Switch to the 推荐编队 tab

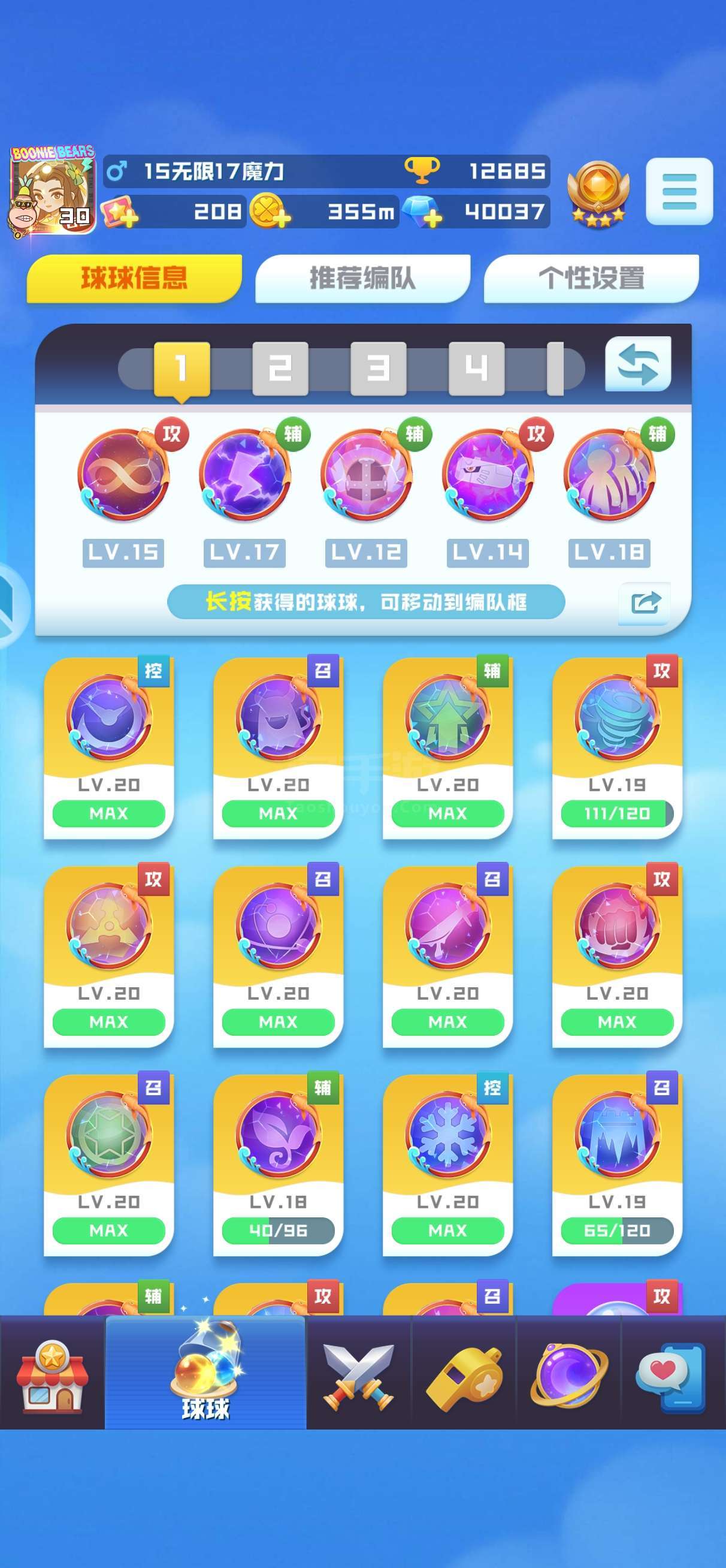[362, 278]
